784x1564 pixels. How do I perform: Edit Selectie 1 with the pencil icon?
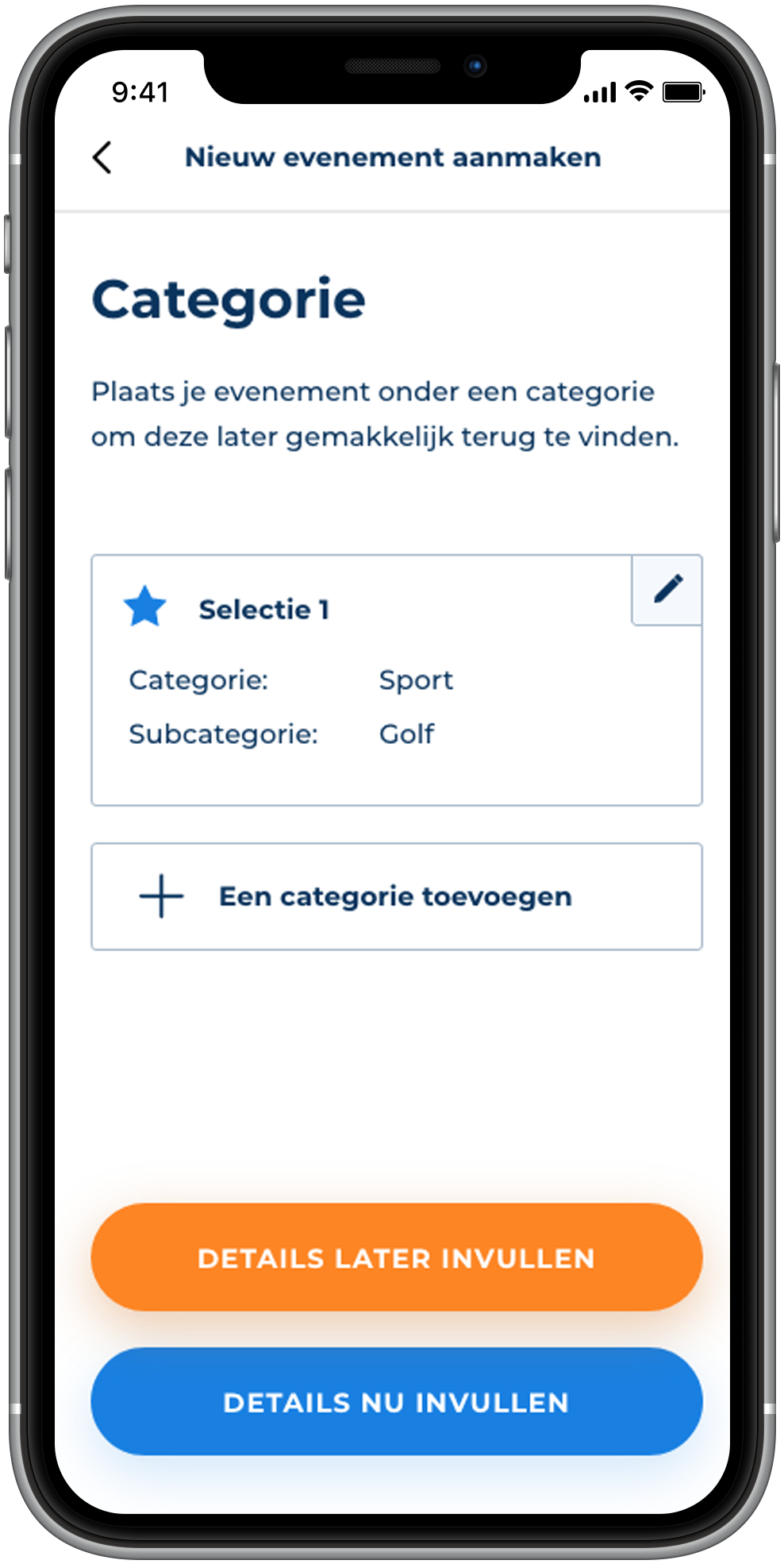[x=667, y=590]
